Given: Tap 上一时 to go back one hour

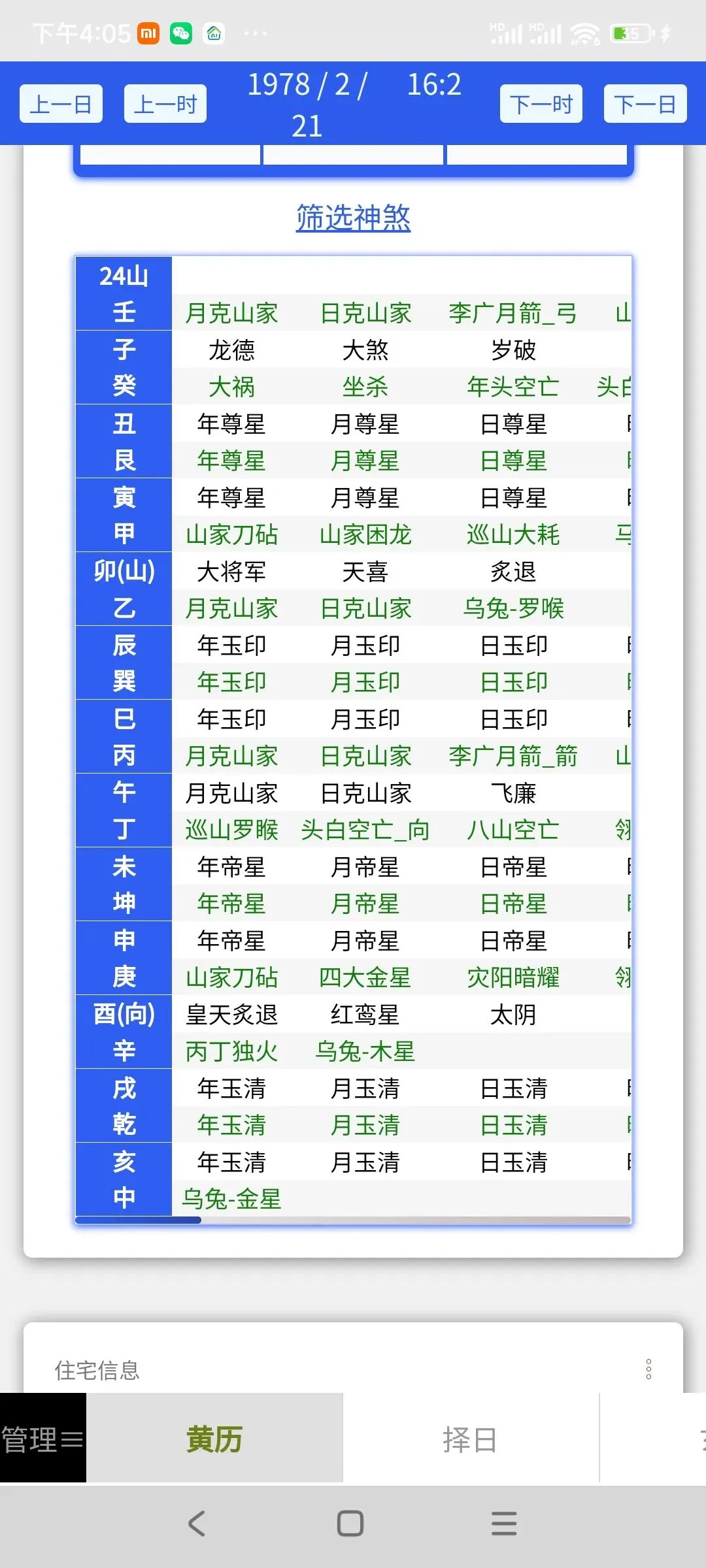Looking at the screenshot, I should click(x=165, y=104).
